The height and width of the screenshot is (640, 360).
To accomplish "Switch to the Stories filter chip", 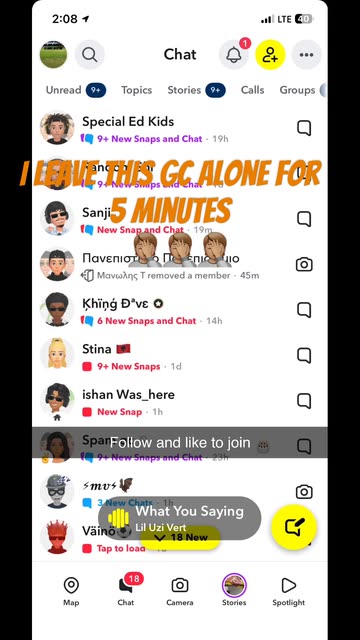I will [196, 90].
